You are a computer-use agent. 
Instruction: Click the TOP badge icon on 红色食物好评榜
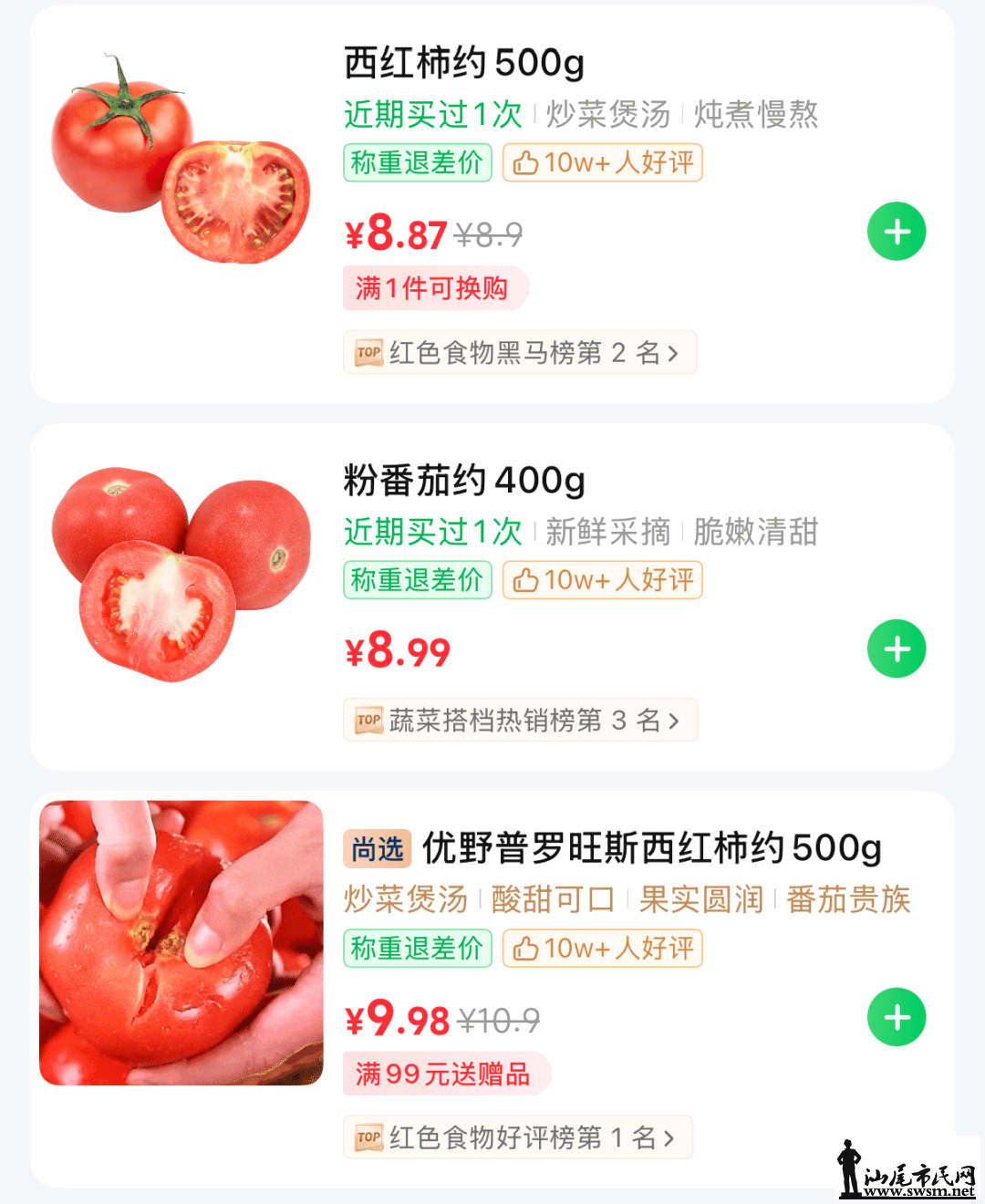368,1137
